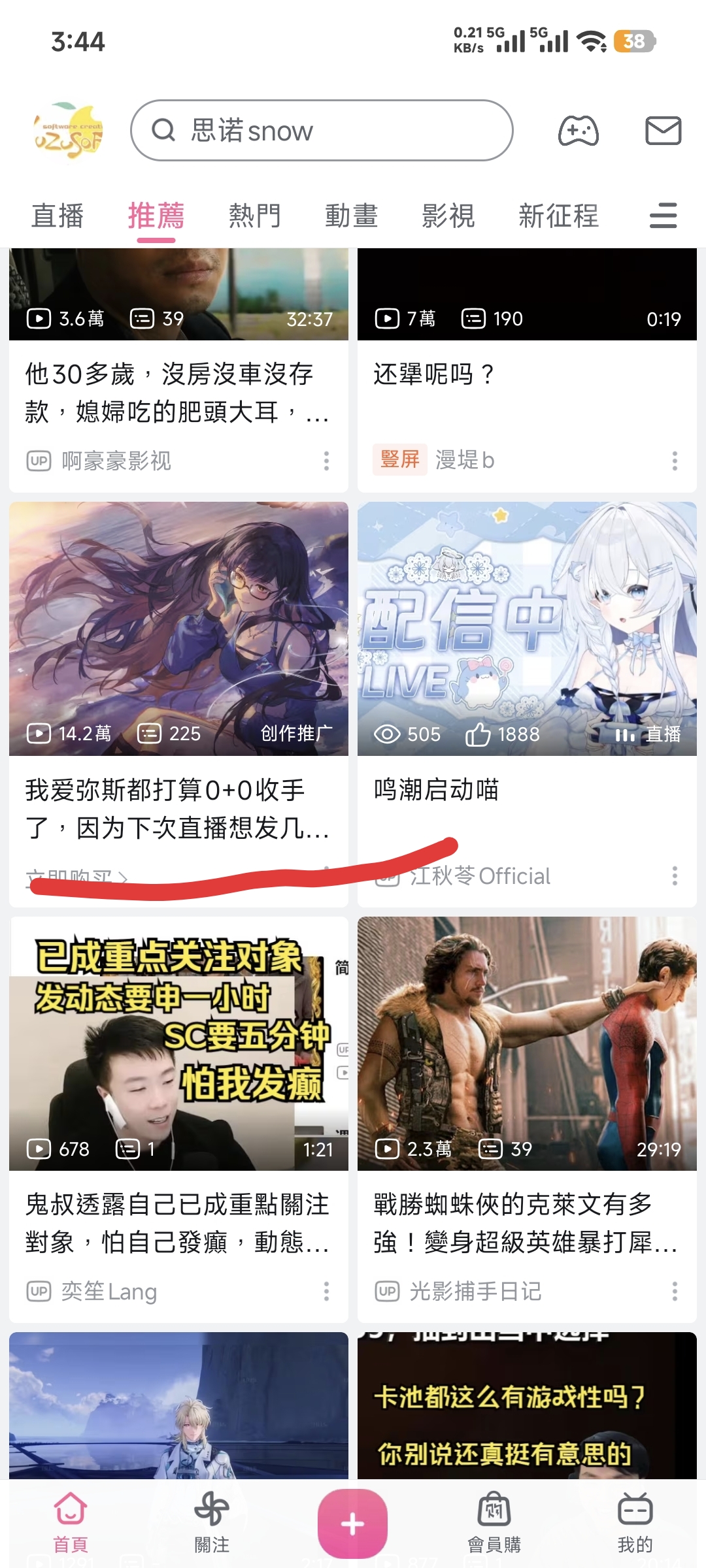Switch to the 熱門 tab
This screenshot has width=706, height=1568.
[x=255, y=216]
